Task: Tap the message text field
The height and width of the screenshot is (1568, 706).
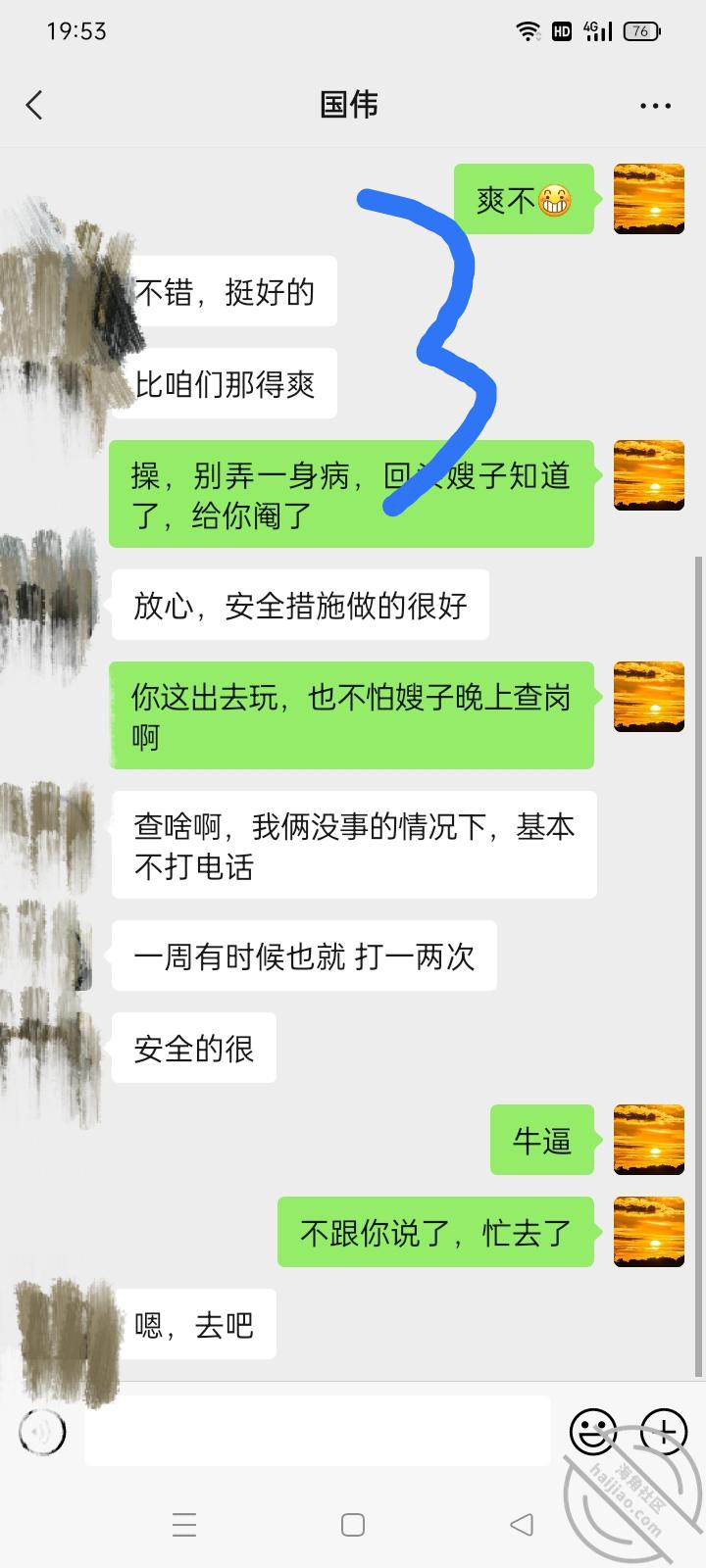Action: click(317, 1431)
